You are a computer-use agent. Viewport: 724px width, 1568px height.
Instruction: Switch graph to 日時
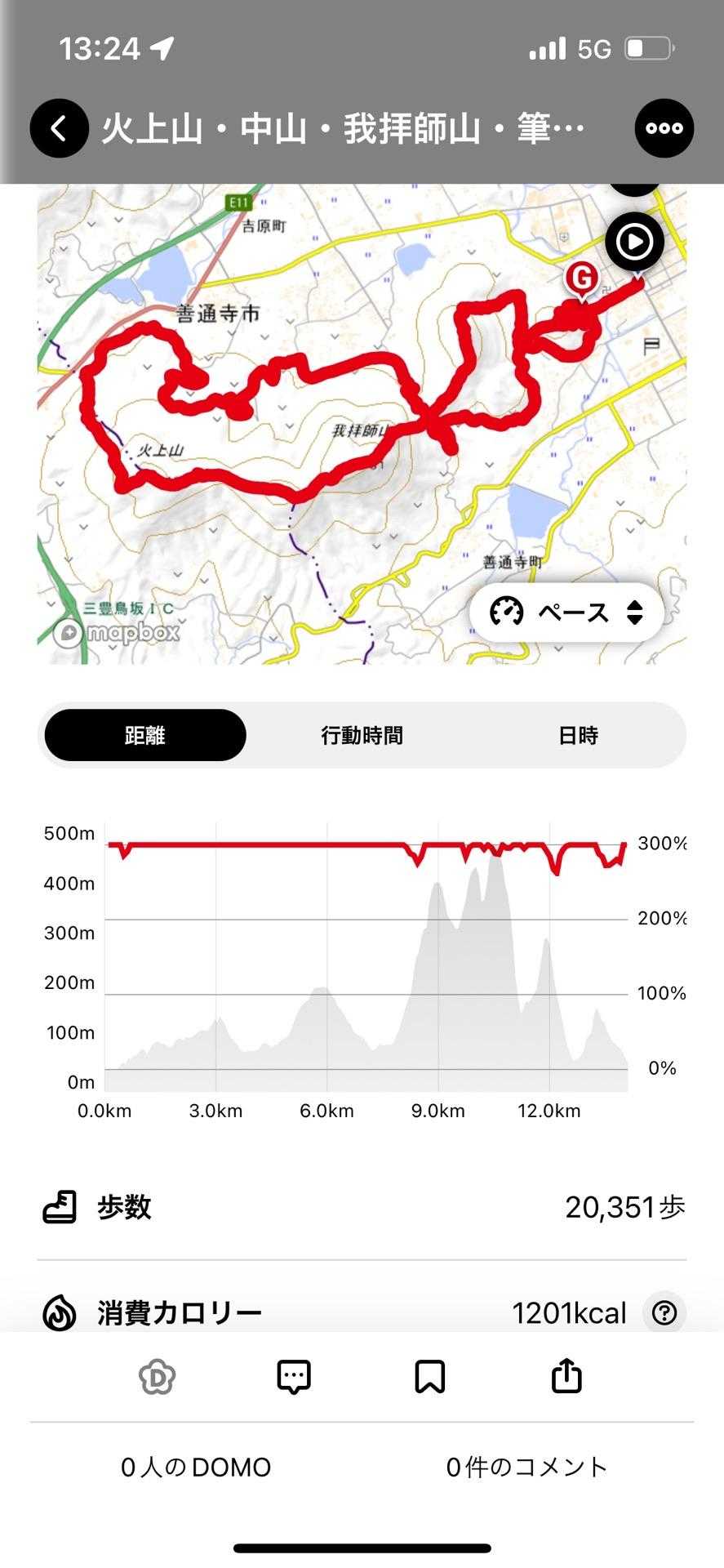[x=578, y=735]
